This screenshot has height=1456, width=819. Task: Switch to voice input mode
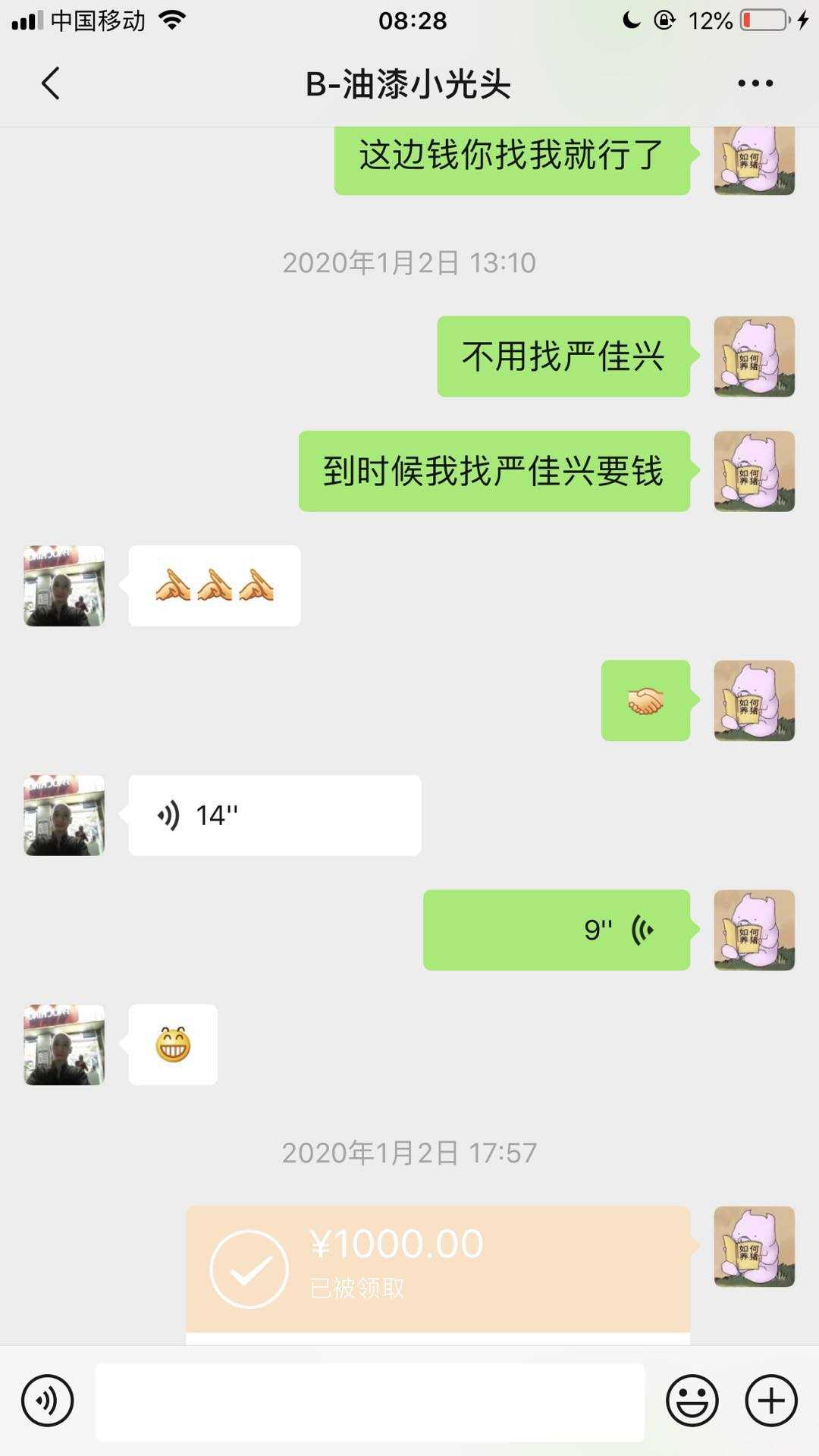pos(47,1401)
